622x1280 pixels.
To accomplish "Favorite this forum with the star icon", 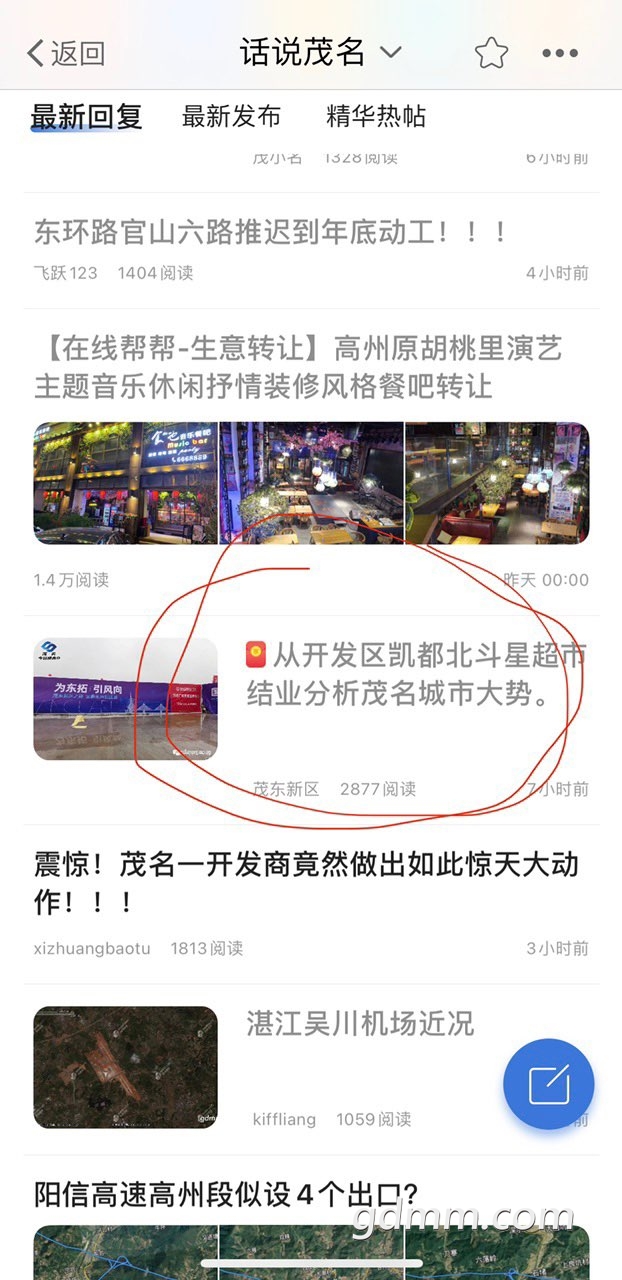I will coord(491,53).
